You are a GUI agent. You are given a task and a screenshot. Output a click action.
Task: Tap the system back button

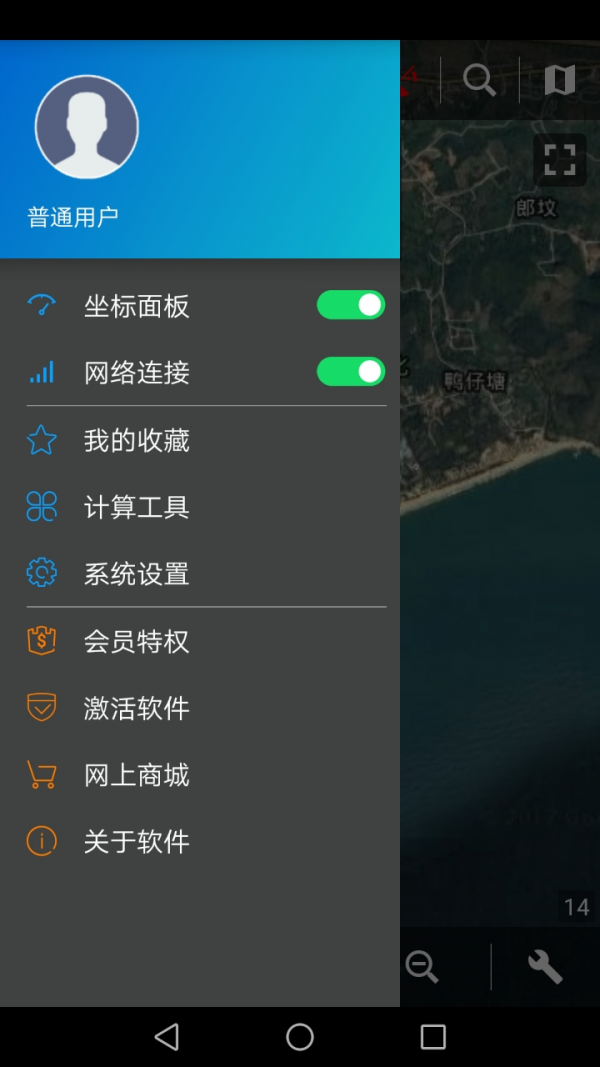[x=167, y=1037]
